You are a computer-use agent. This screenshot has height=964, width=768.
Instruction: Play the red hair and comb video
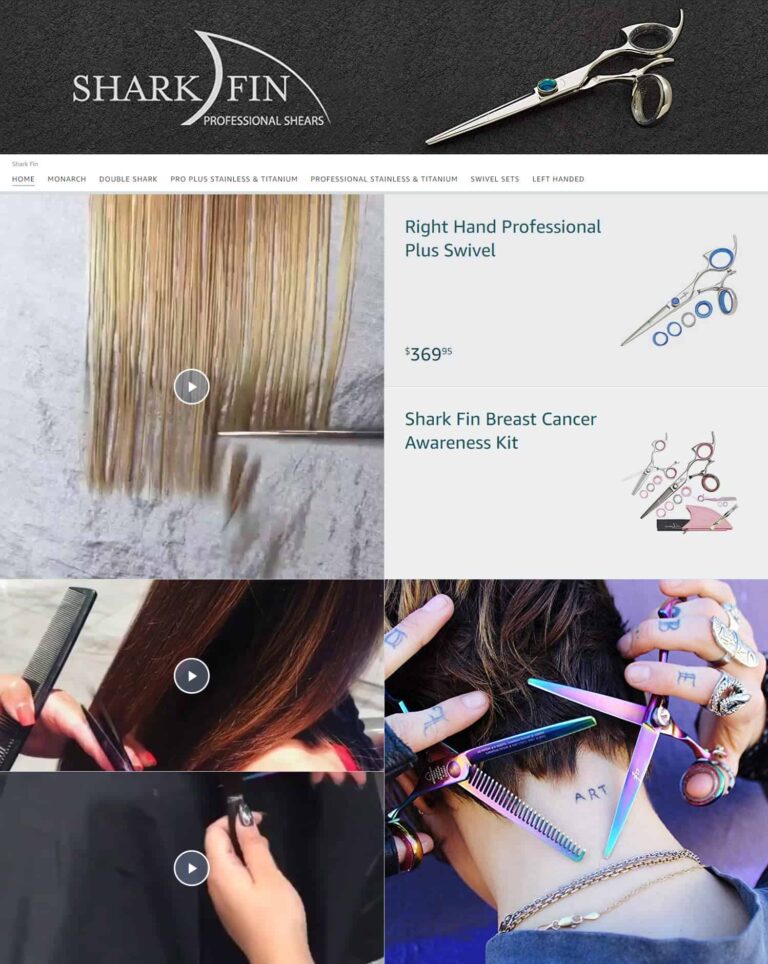click(x=191, y=675)
